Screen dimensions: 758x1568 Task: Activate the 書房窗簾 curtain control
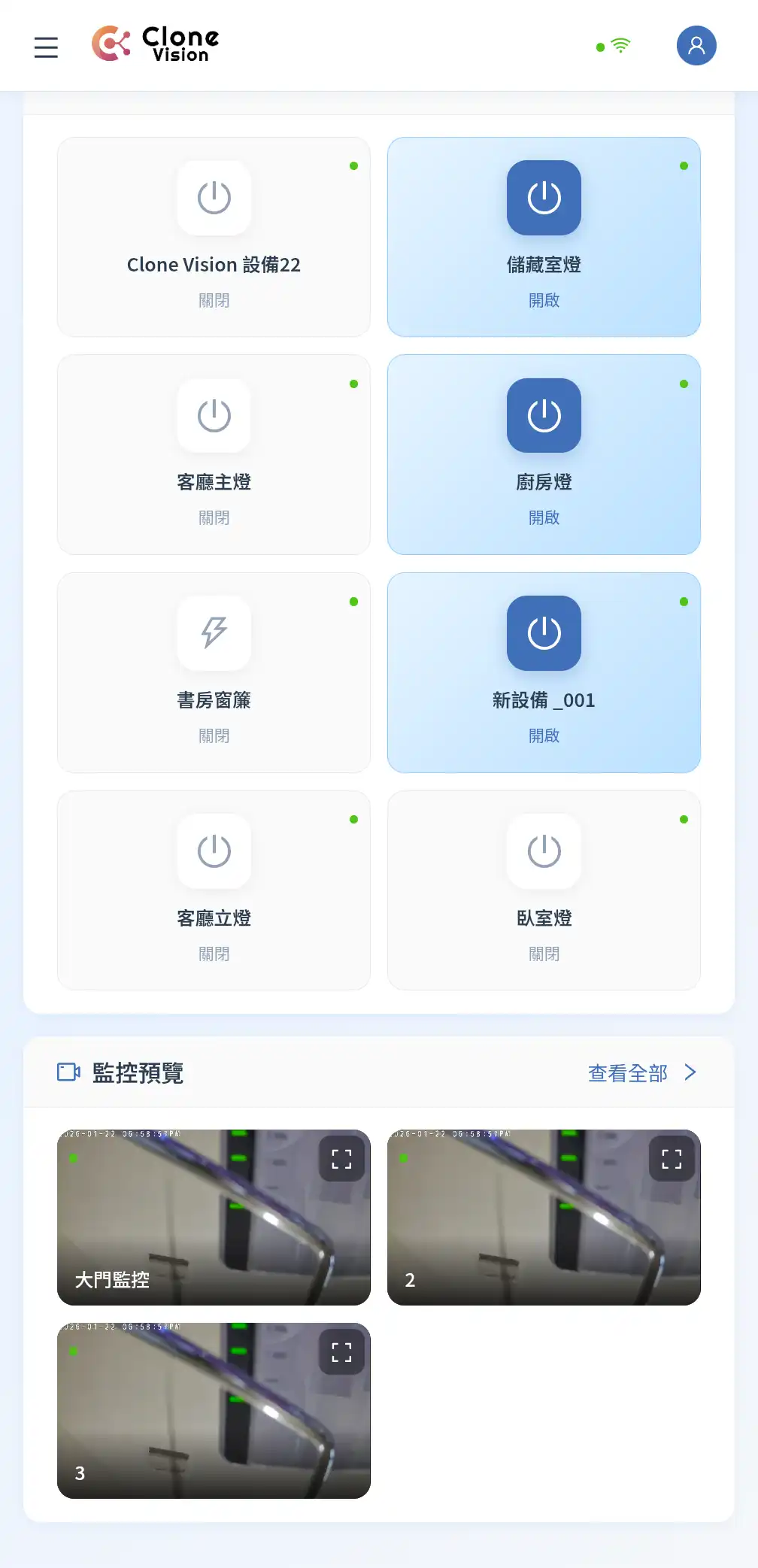coord(214,633)
